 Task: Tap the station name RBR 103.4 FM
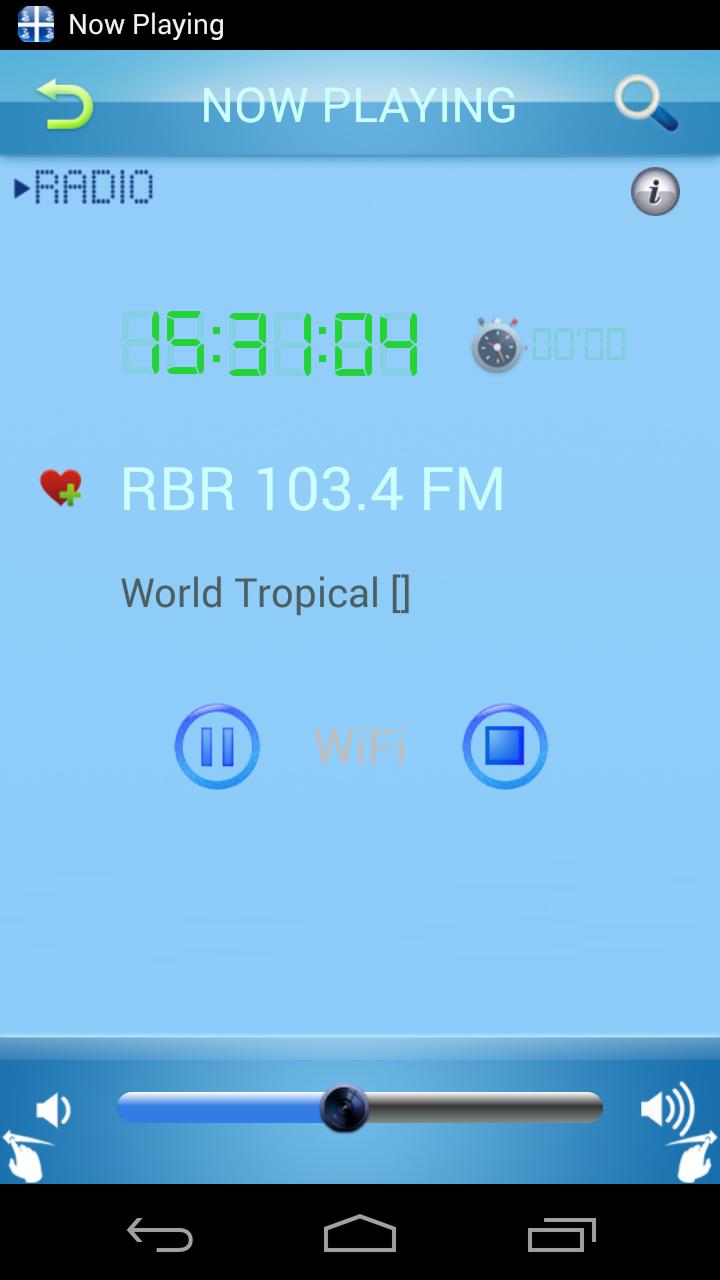[312, 487]
